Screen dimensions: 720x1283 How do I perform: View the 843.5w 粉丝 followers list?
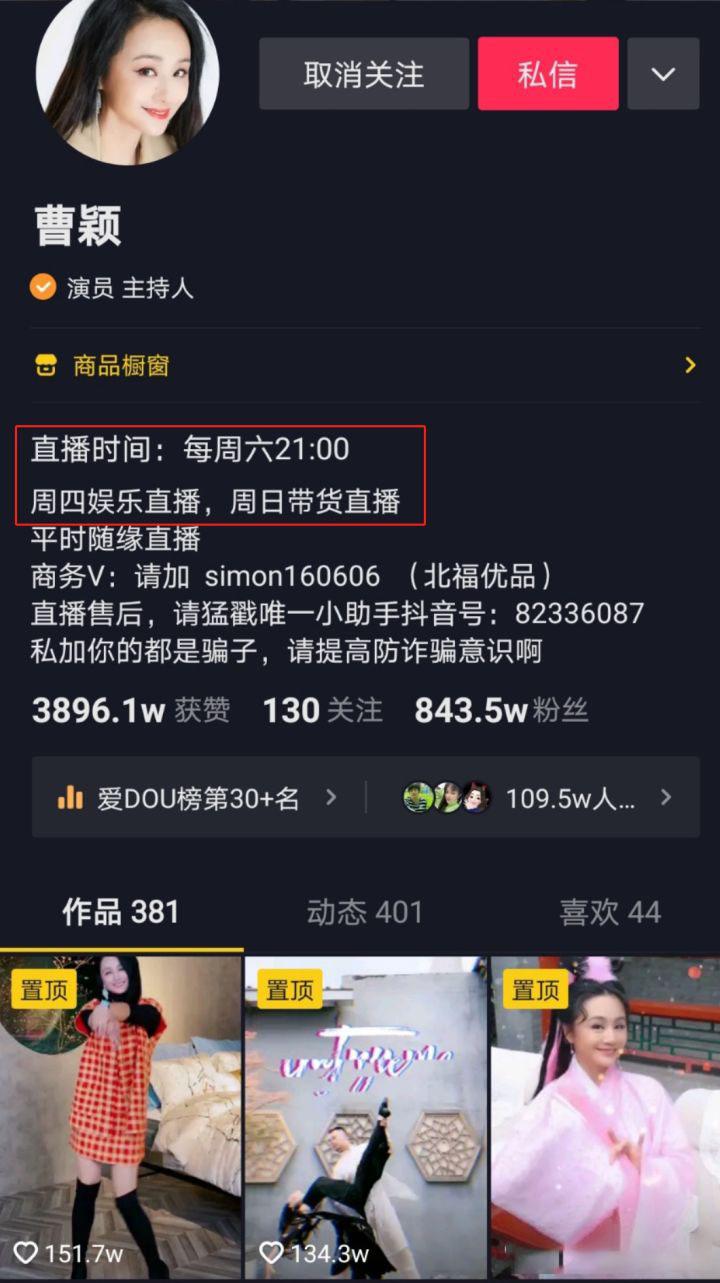(501, 711)
